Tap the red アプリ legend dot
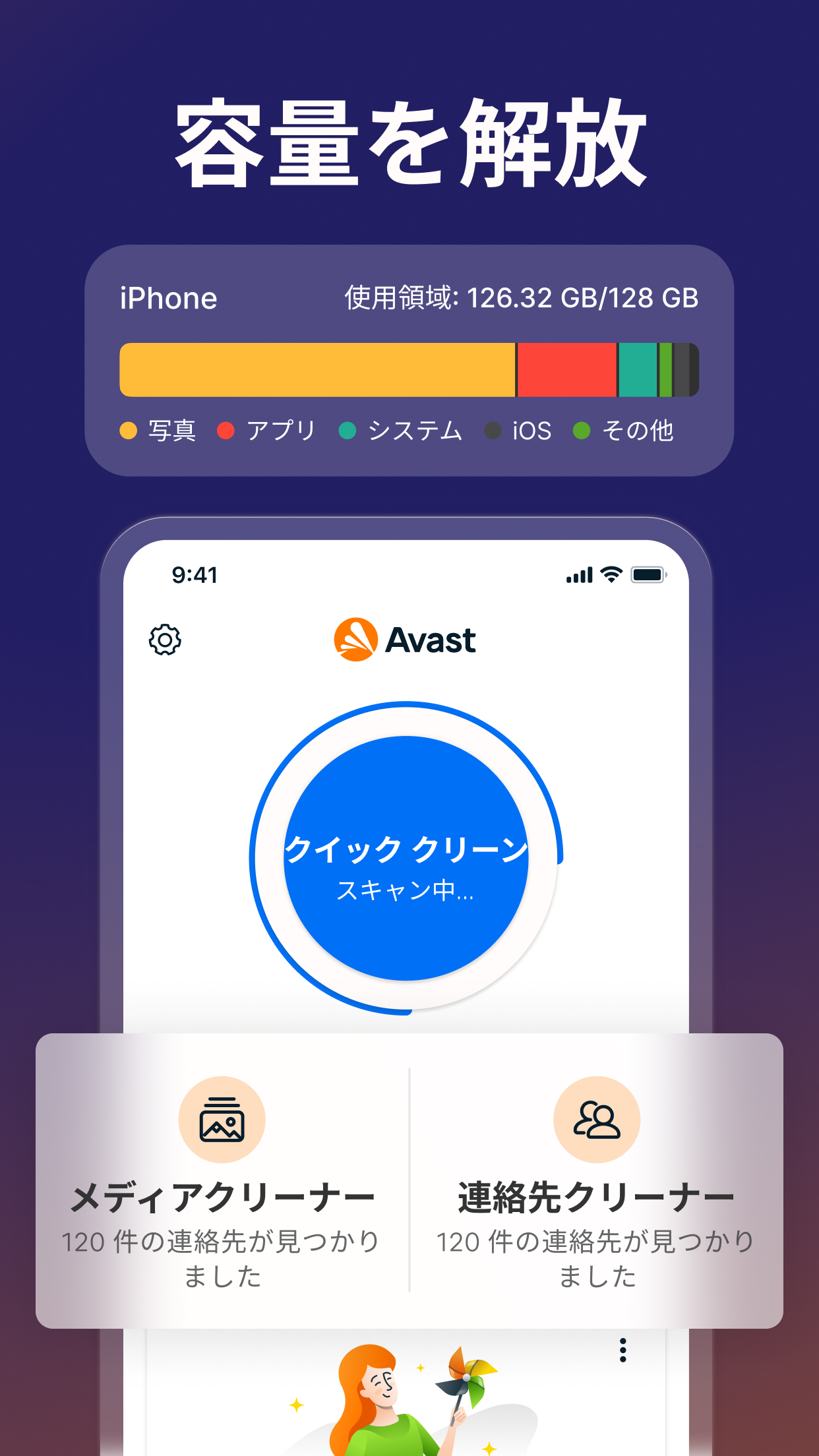Viewport: 819px width, 1456px height. click(x=228, y=430)
